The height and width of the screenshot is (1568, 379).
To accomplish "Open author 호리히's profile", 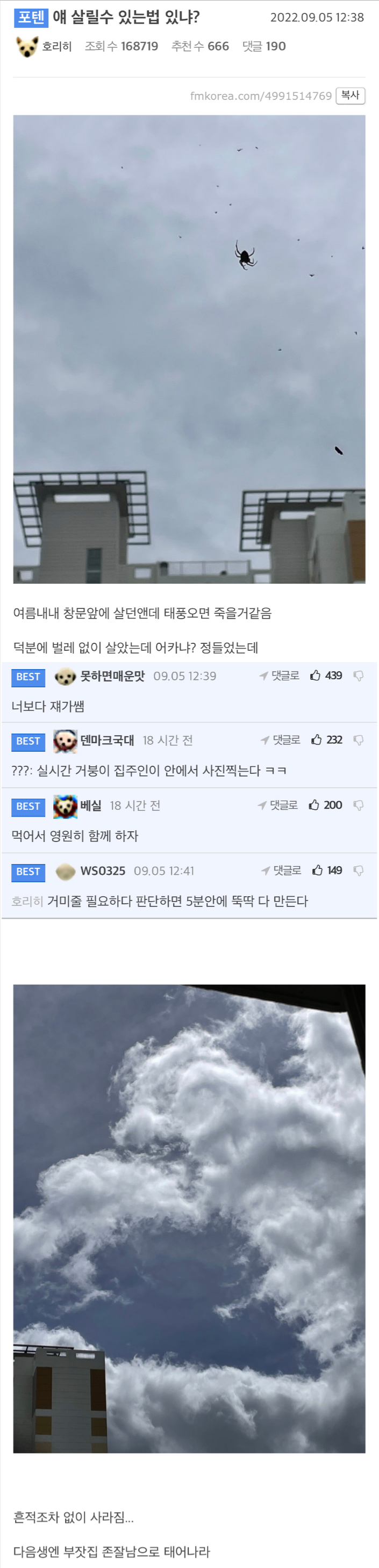I will click(56, 46).
